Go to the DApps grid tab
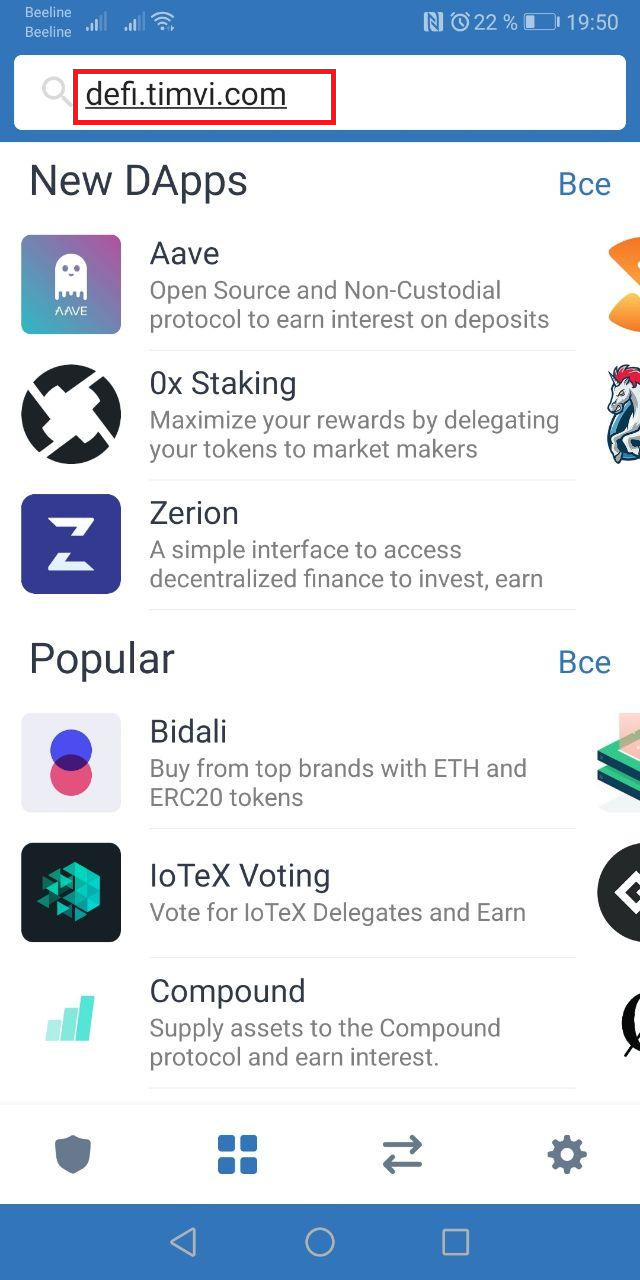The width and height of the screenshot is (640, 1280). (237, 1155)
